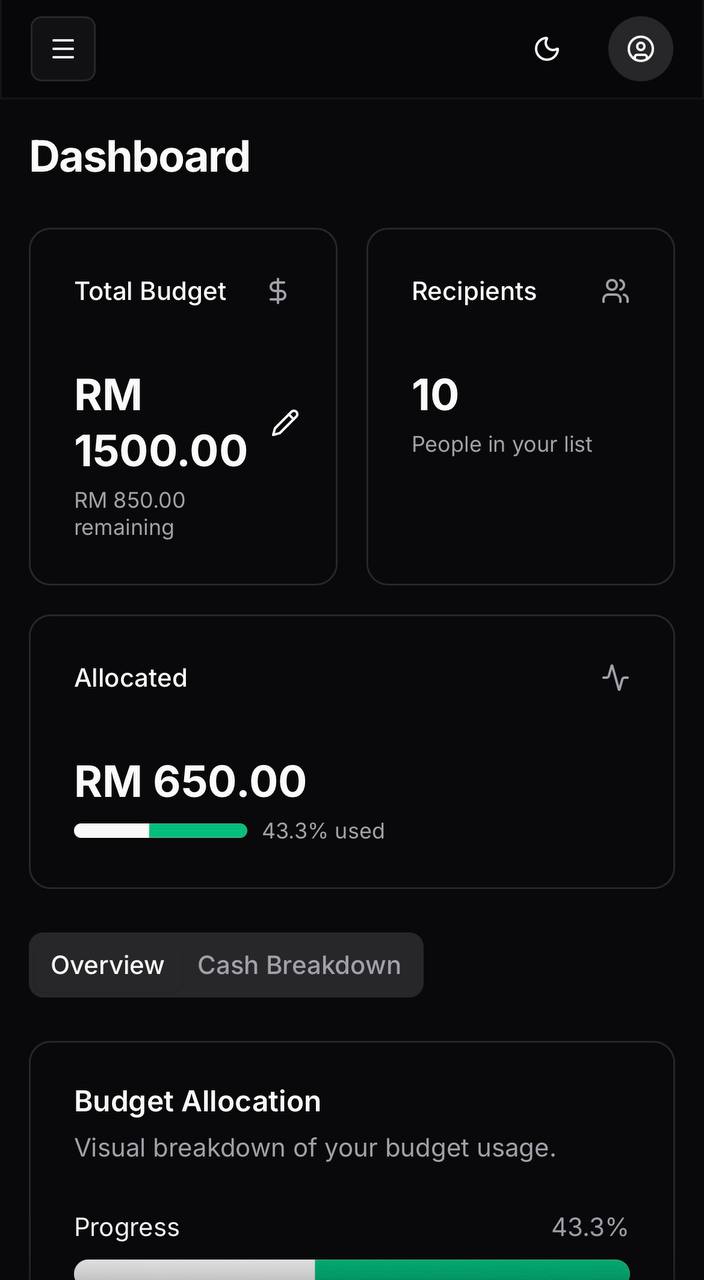Open the hamburger menu
This screenshot has height=1280, width=704.
63,49
